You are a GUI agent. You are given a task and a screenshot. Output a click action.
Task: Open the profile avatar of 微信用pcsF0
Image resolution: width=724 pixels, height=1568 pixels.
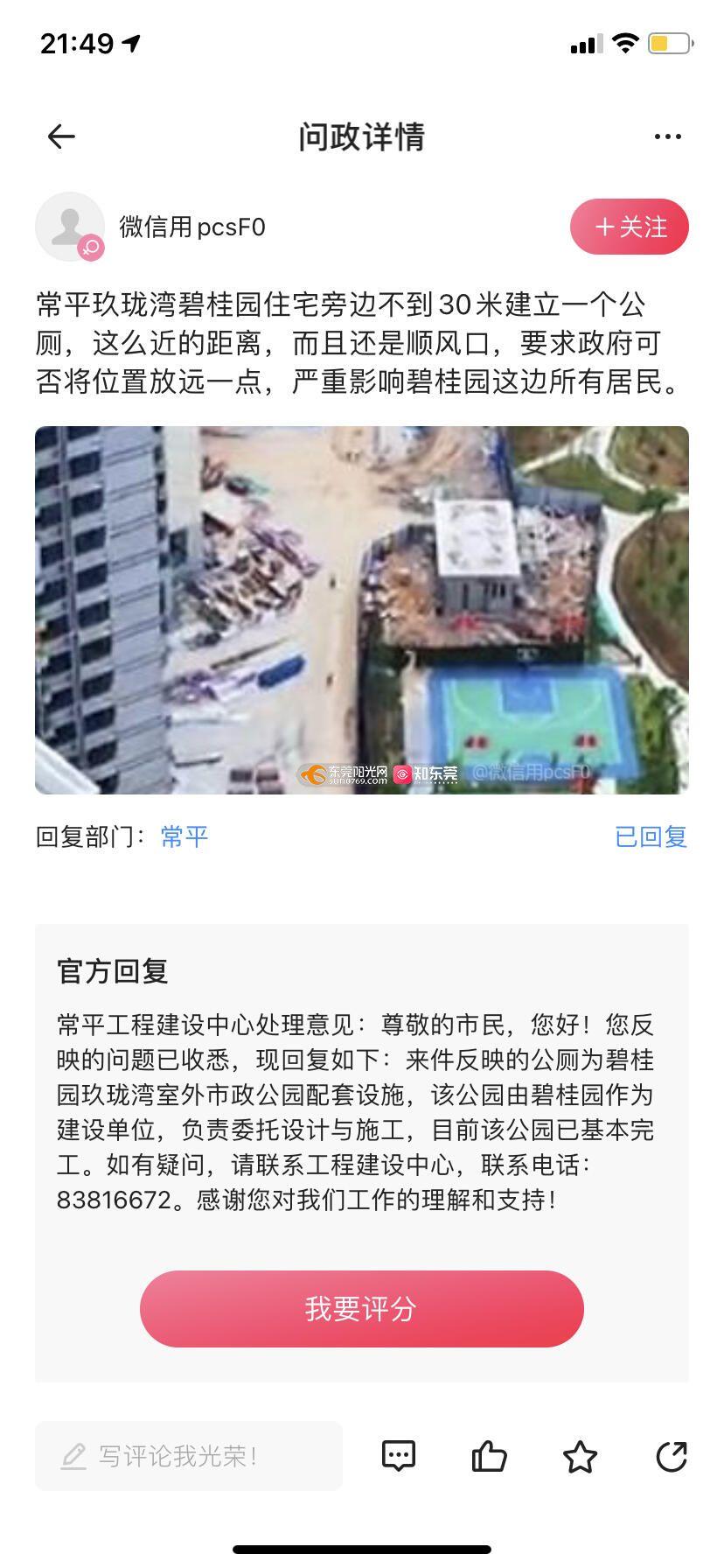point(70,227)
